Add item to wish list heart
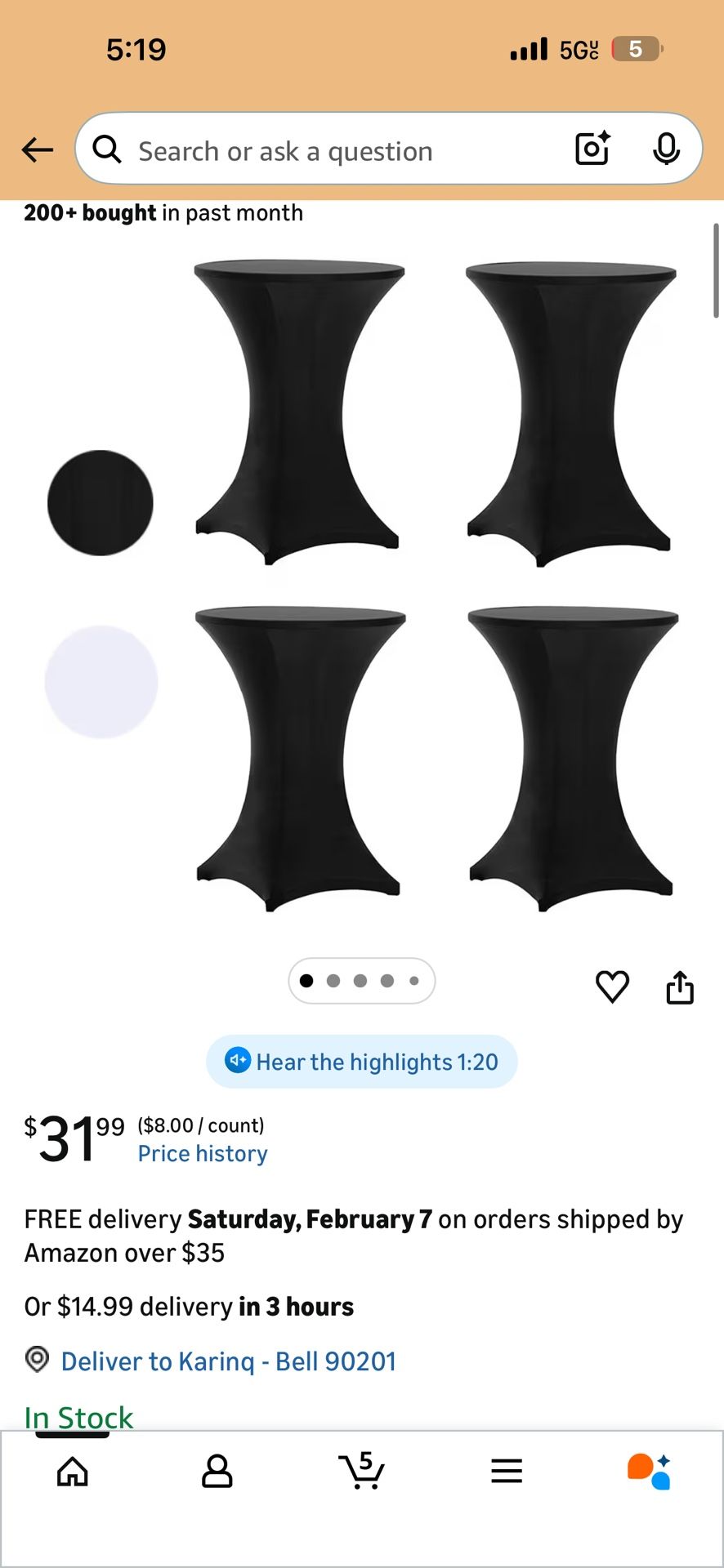This screenshot has width=724, height=1568. click(x=612, y=987)
